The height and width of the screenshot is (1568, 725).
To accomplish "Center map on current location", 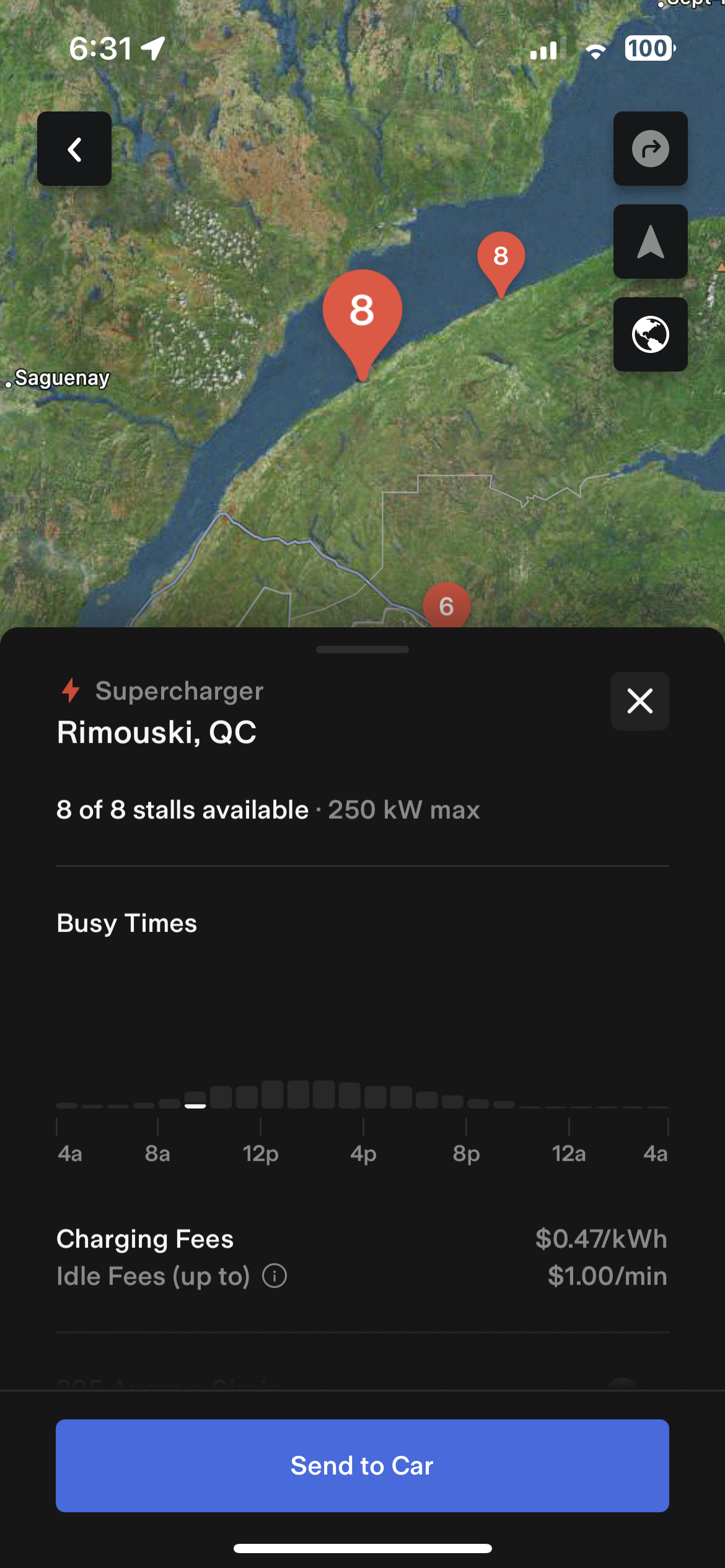I will coord(650,242).
